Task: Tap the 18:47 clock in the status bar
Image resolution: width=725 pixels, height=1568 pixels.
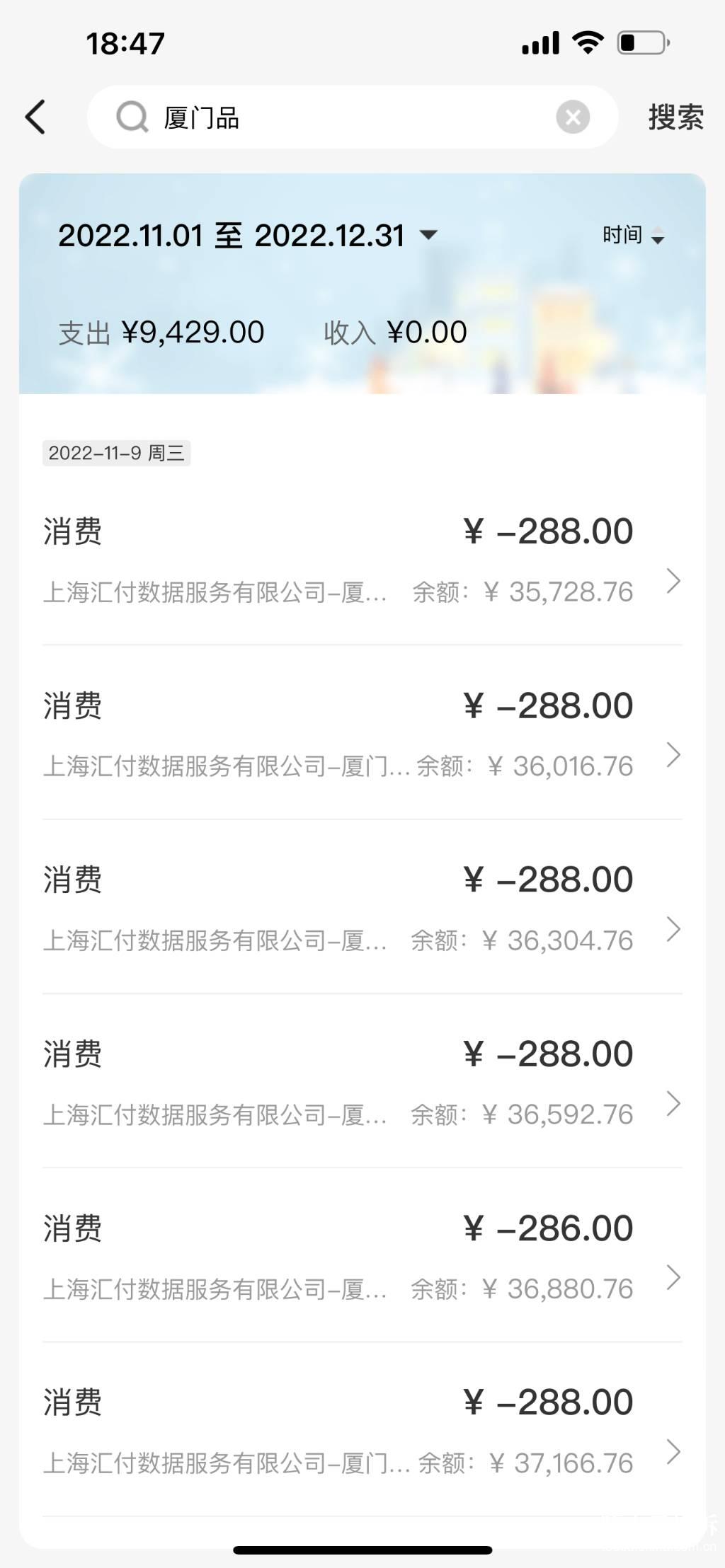Action: click(126, 42)
